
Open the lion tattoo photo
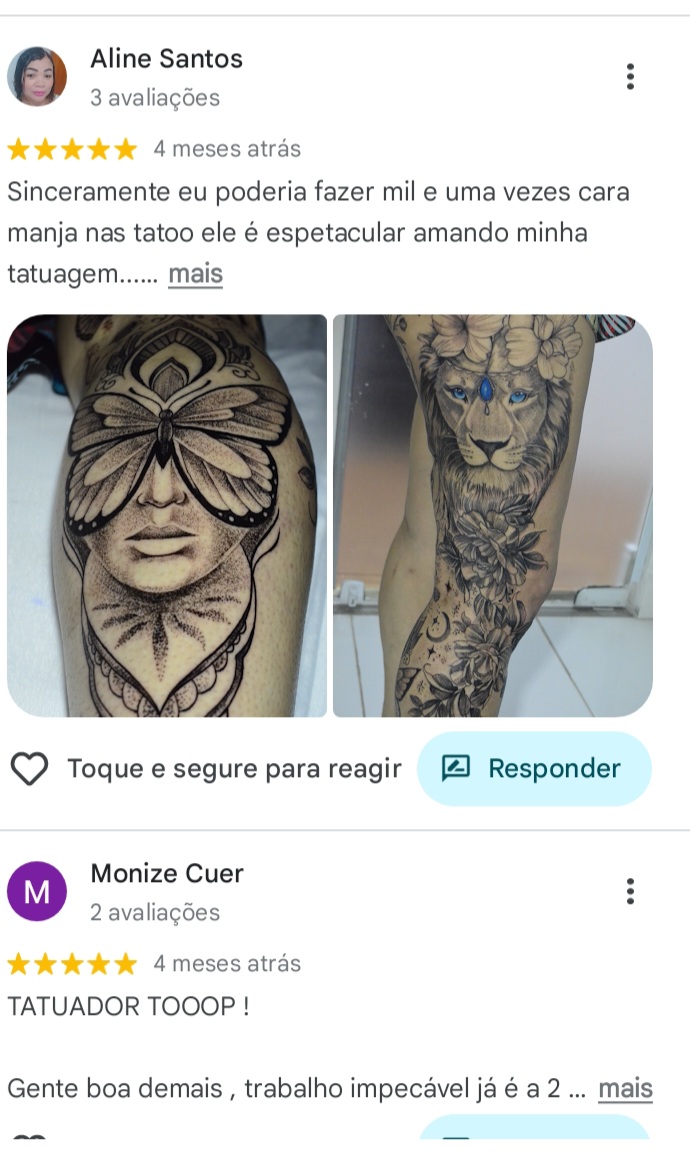(492, 515)
